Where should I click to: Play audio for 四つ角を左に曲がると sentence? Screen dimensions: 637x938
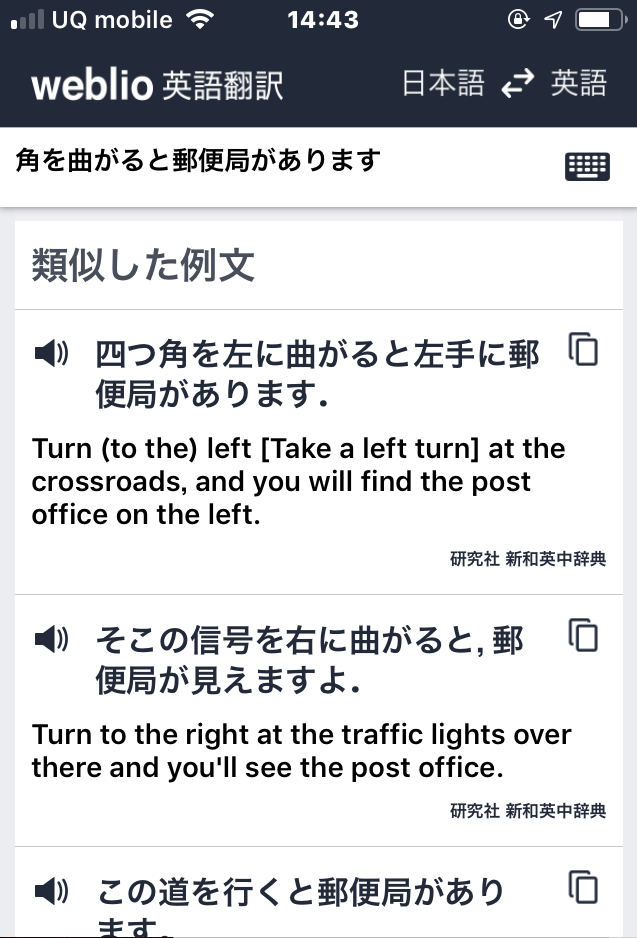(51, 352)
